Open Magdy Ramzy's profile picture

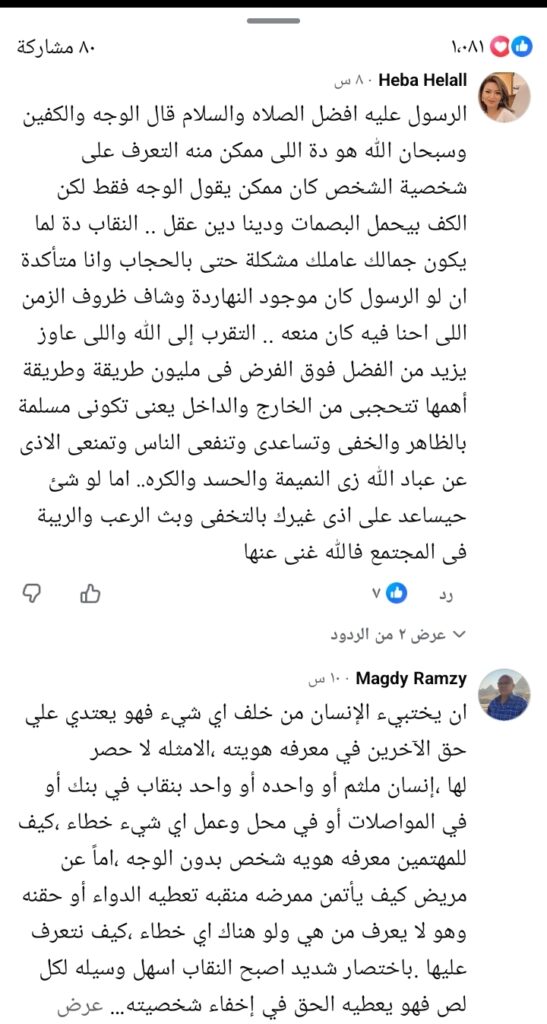(505, 696)
